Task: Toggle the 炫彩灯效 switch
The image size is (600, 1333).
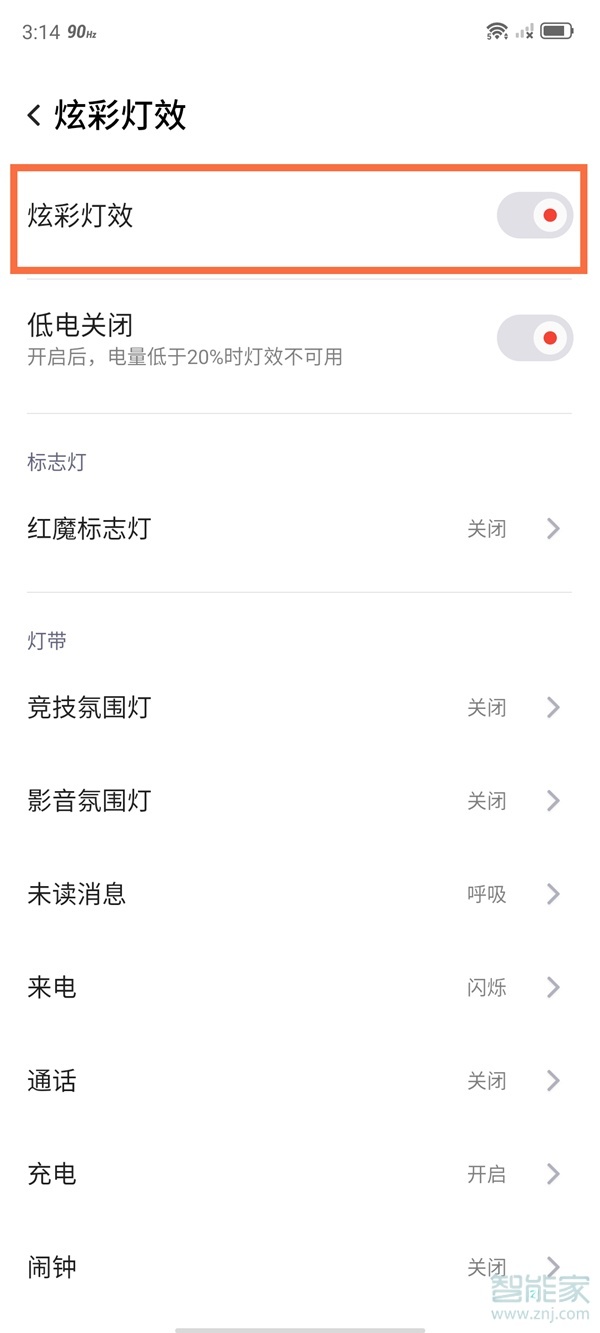Action: click(534, 216)
